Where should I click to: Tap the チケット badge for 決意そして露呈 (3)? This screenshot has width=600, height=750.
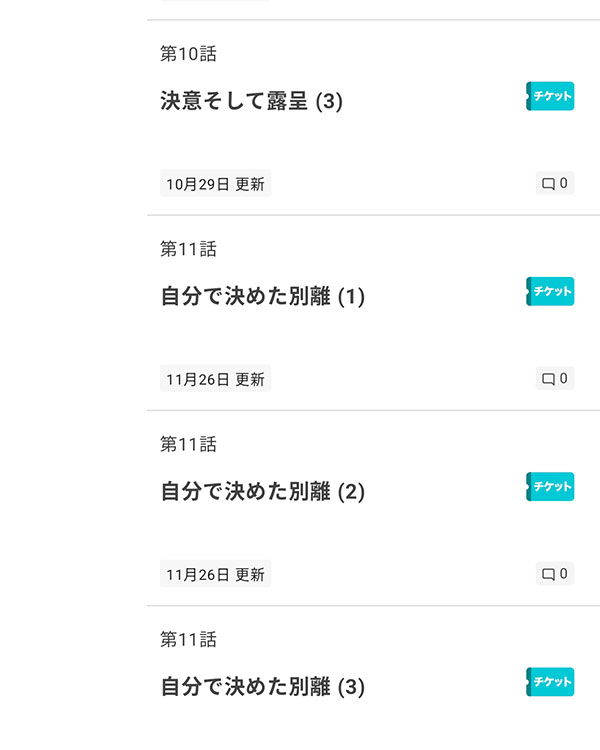point(550,96)
